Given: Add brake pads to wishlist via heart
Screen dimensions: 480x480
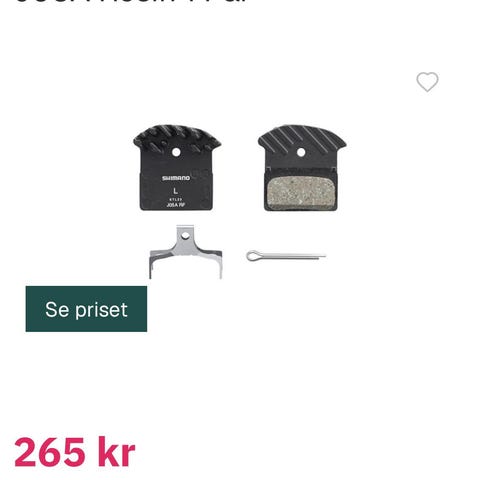Looking at the screenshot, I should click(x=427, y=82).
